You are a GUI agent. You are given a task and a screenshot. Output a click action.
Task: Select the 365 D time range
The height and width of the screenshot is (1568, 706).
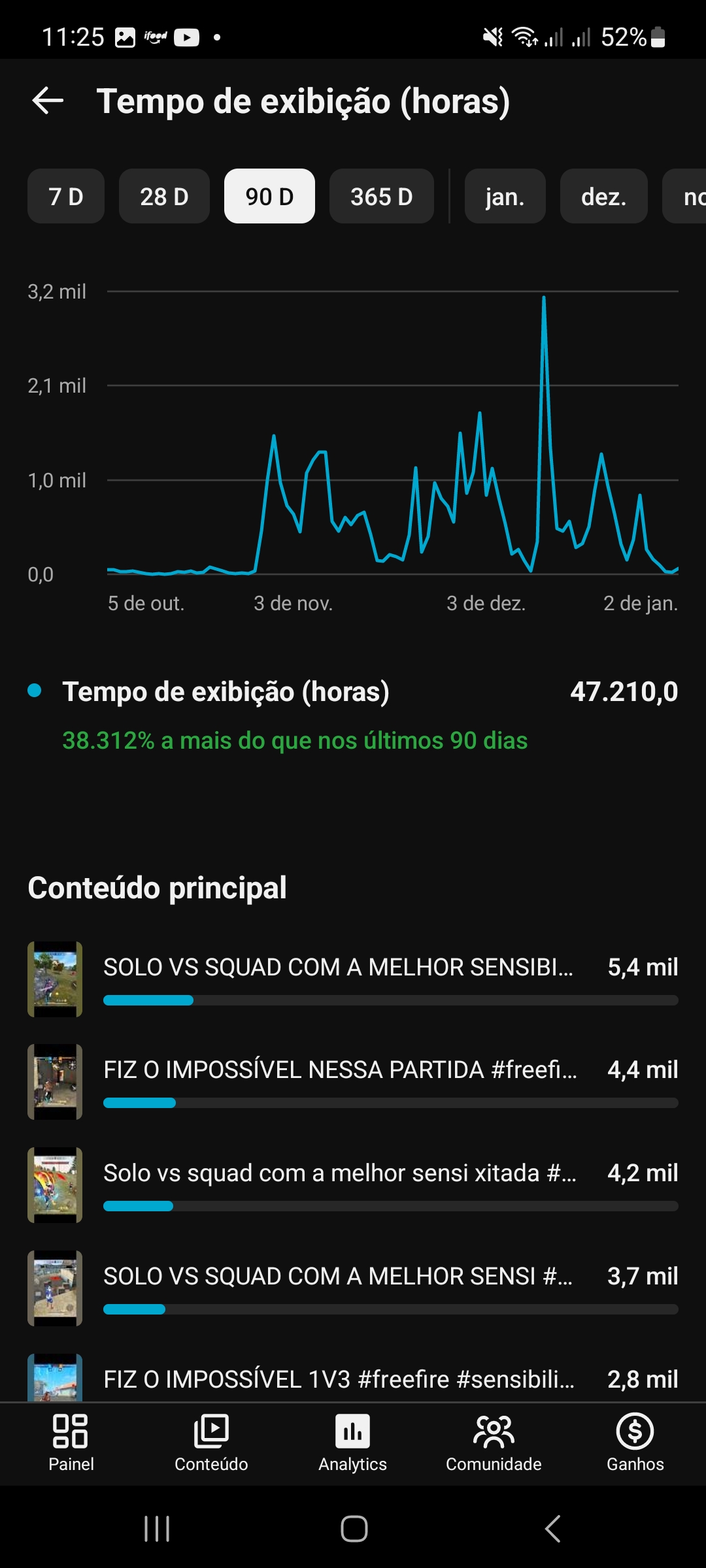point(382,196)
